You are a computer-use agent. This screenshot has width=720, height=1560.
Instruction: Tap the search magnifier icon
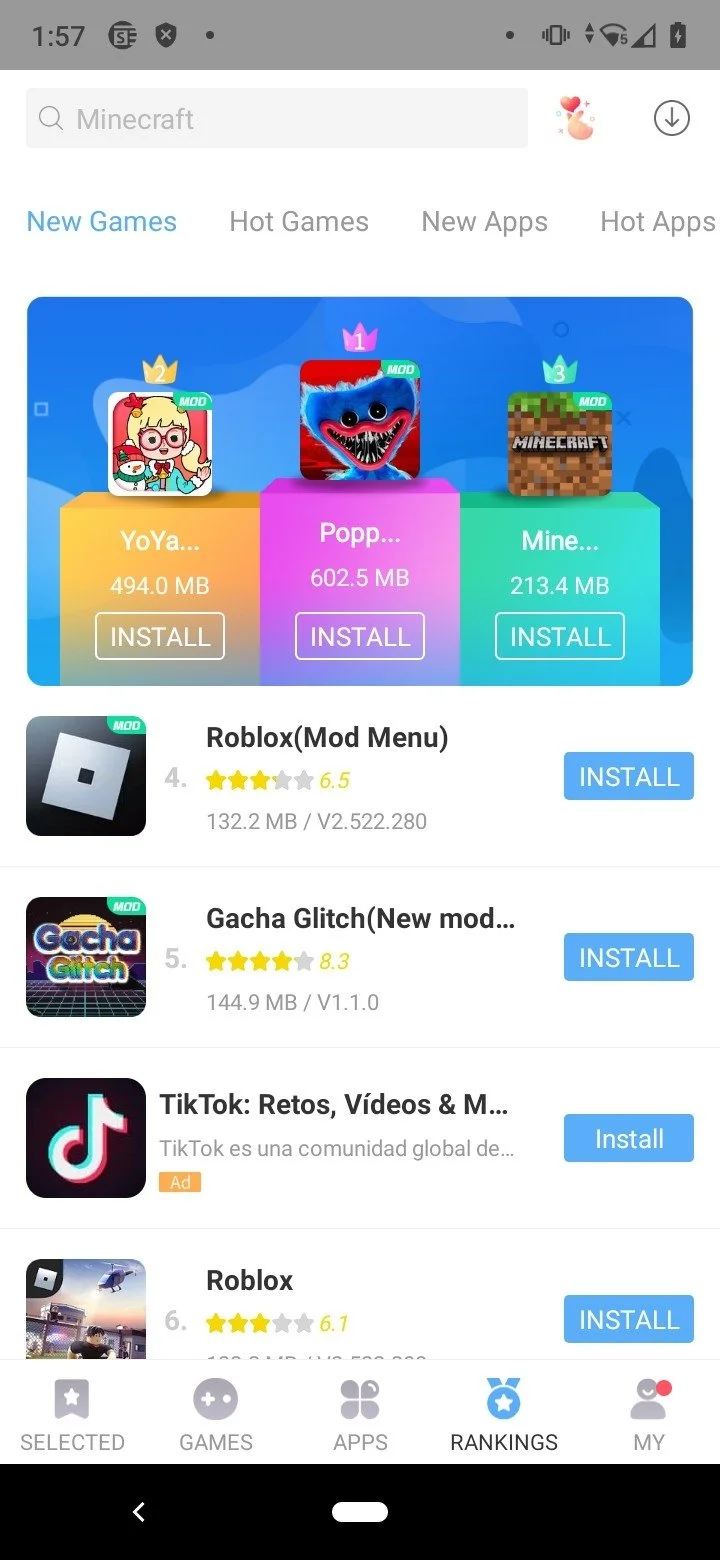point(50,118)
